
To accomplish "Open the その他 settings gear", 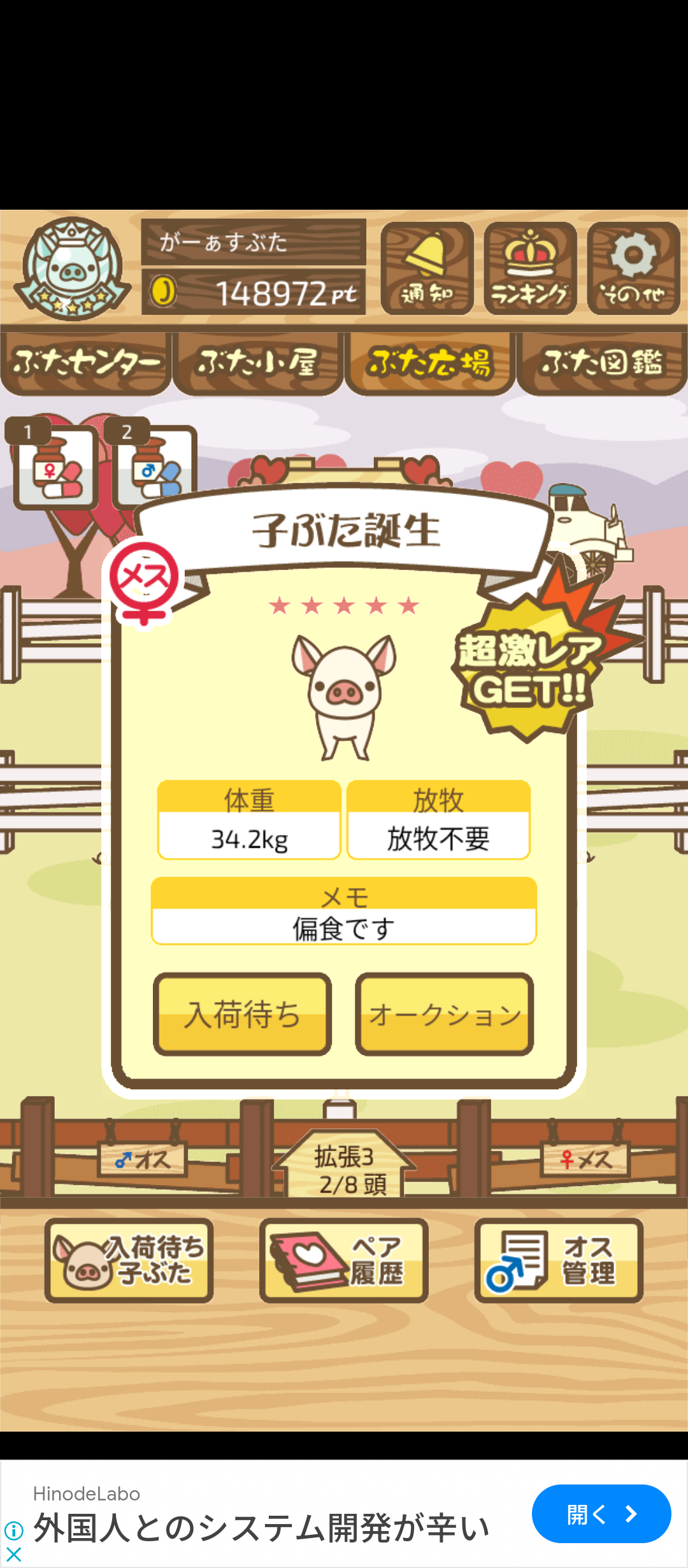I will (633, 268).
